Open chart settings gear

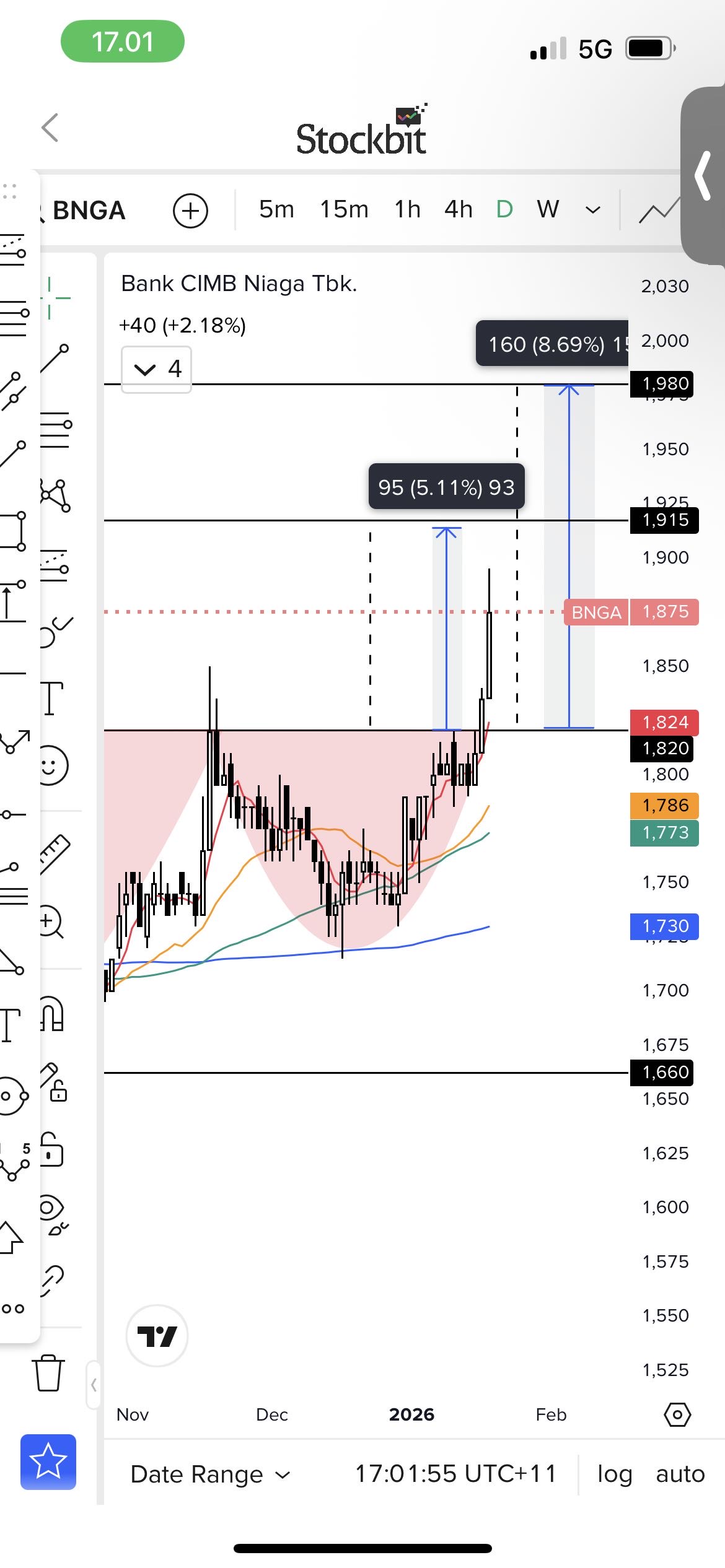click(677, 1415)
